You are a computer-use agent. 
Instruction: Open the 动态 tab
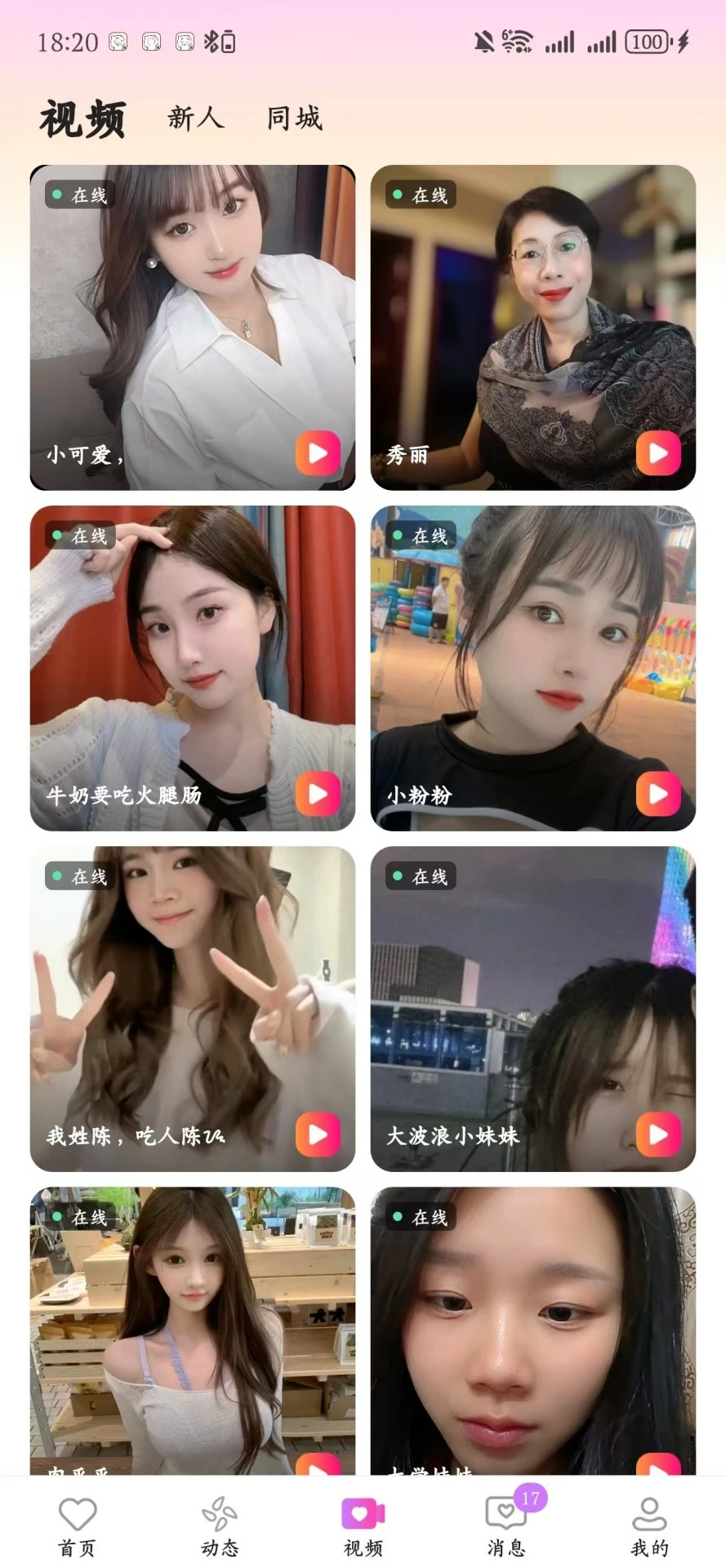coord(220,1526)
